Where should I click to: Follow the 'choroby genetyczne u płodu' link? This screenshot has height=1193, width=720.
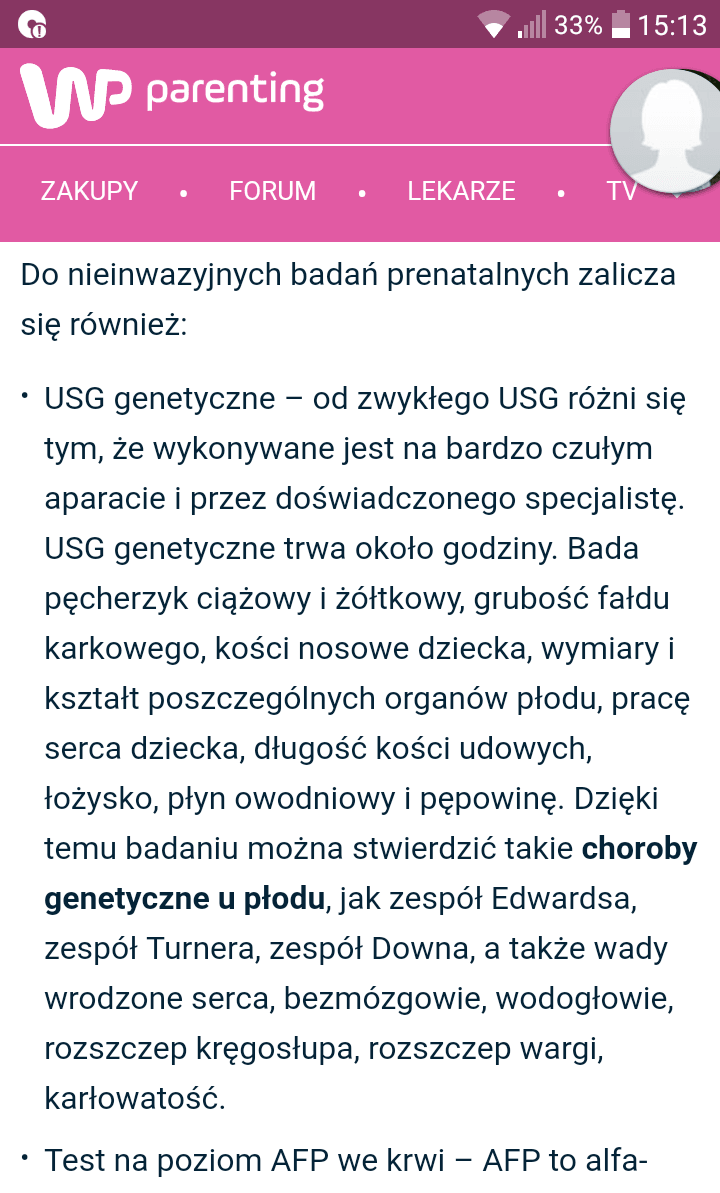tap(185, 898)
